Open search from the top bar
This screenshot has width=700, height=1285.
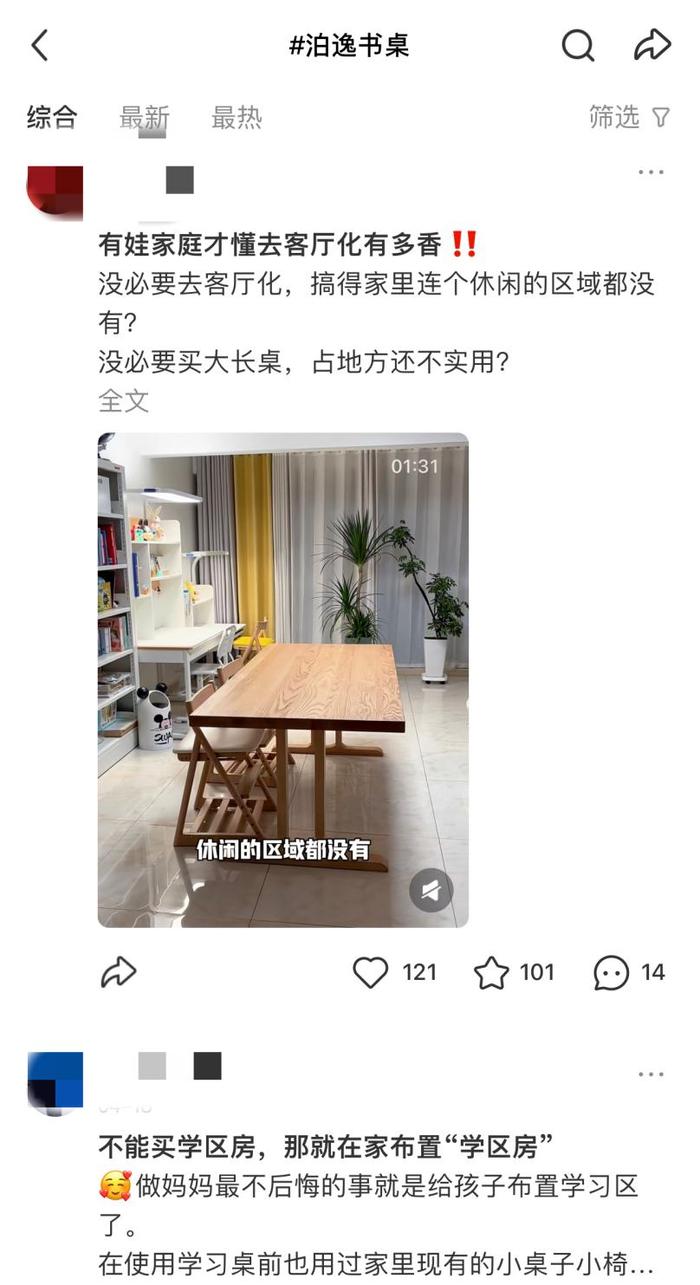(x=577, y=45)
